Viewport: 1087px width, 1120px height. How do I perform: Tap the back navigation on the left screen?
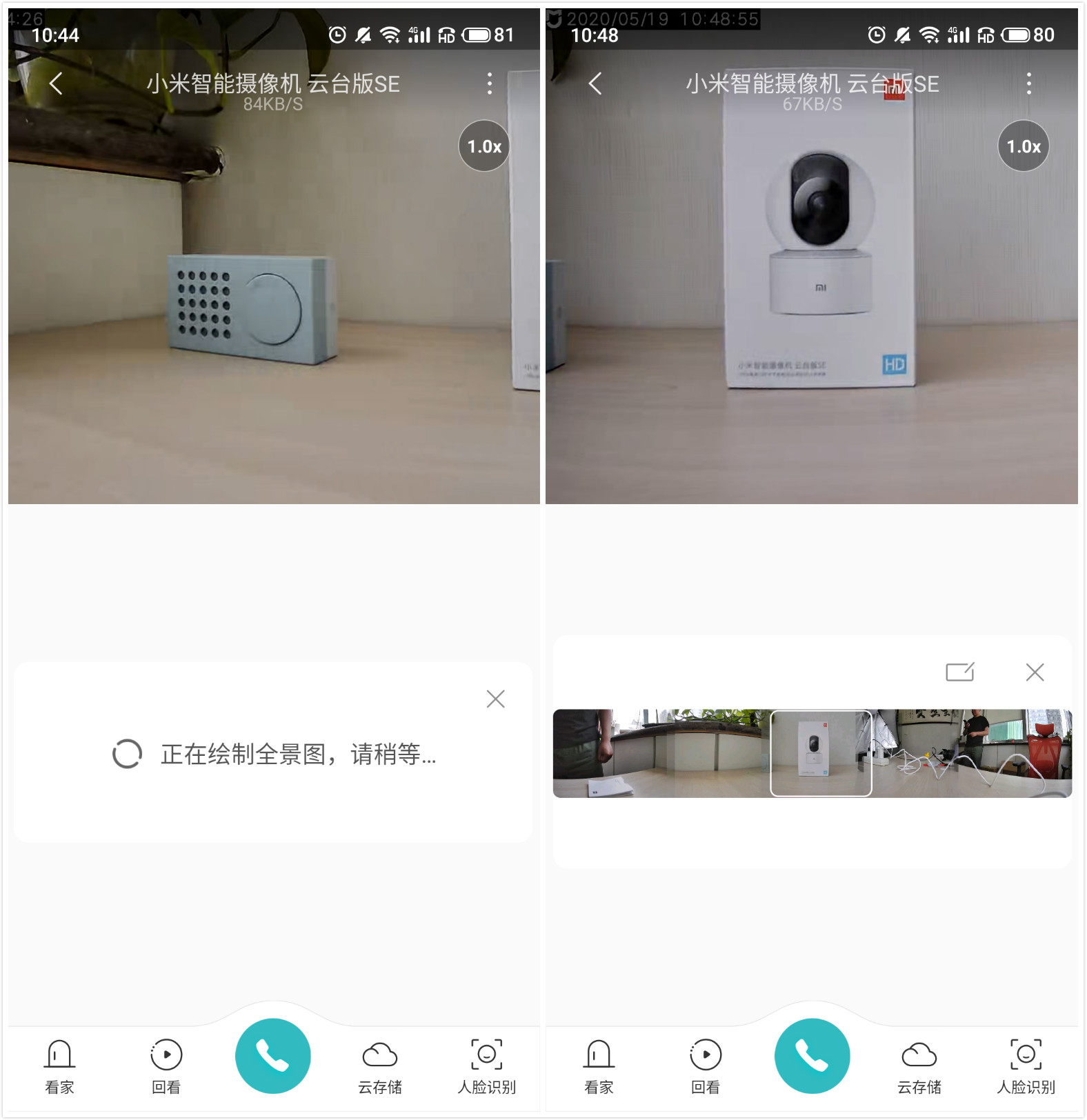(55, 83)
